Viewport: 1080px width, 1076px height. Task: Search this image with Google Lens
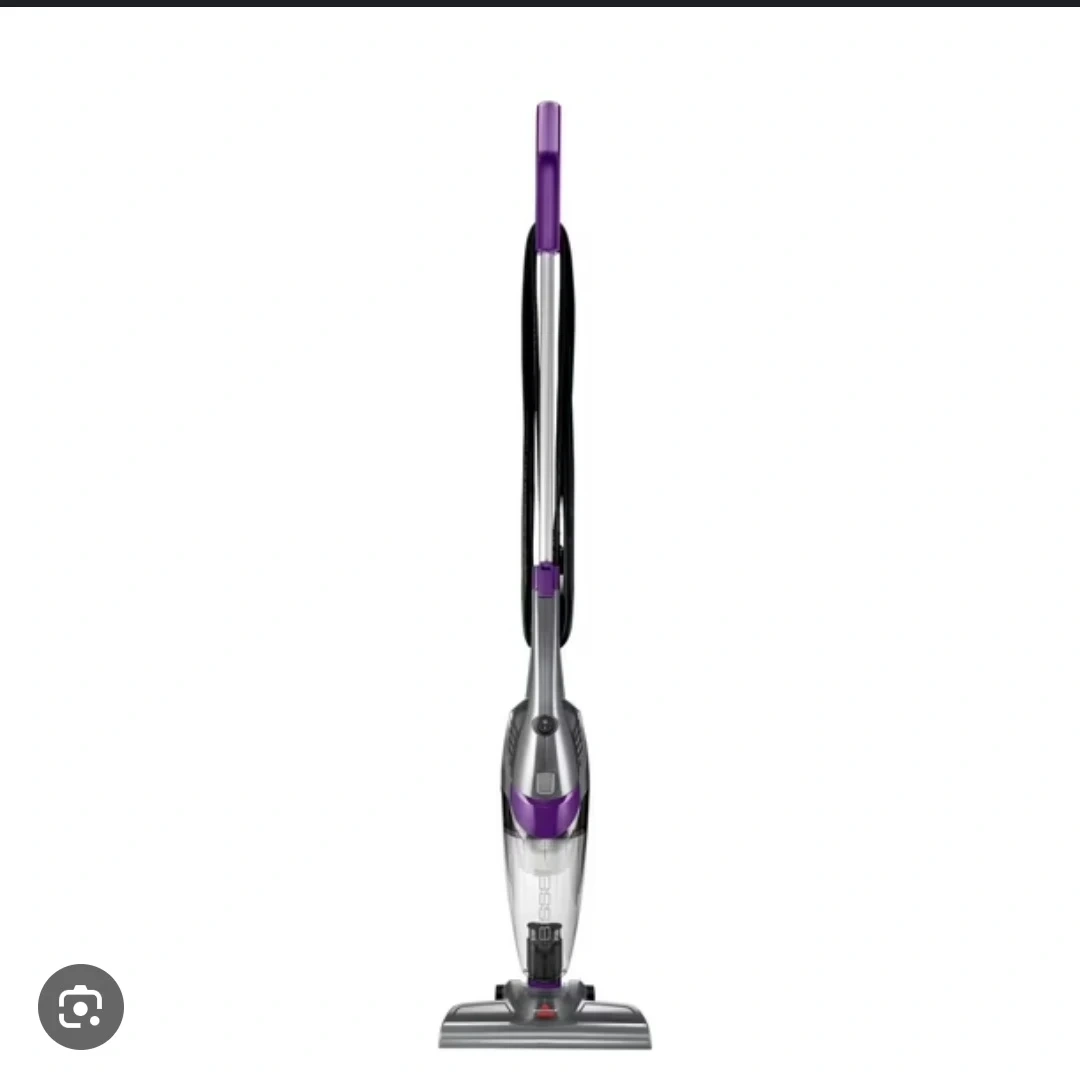81,1007
